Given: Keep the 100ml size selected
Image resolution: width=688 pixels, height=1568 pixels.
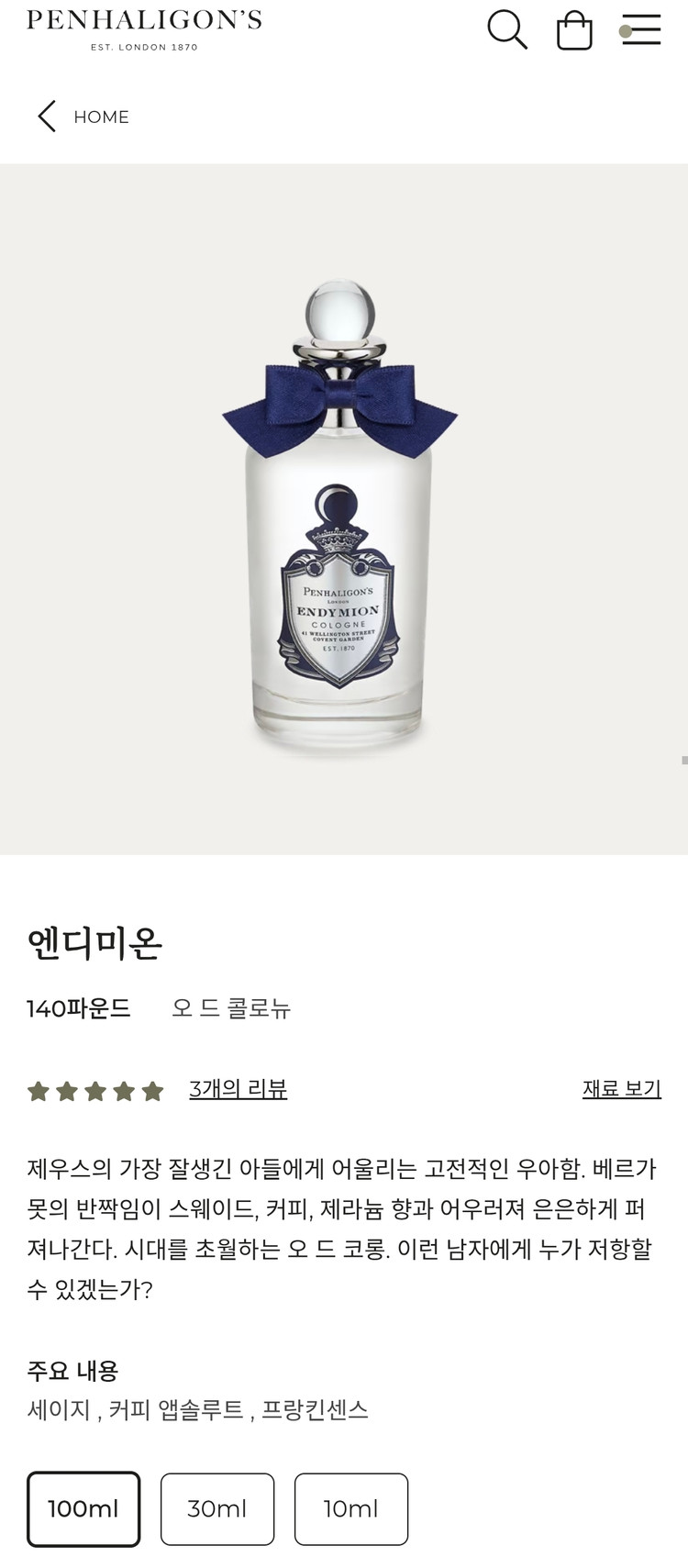Looking at the screenshot, I should click(83, 1509).
